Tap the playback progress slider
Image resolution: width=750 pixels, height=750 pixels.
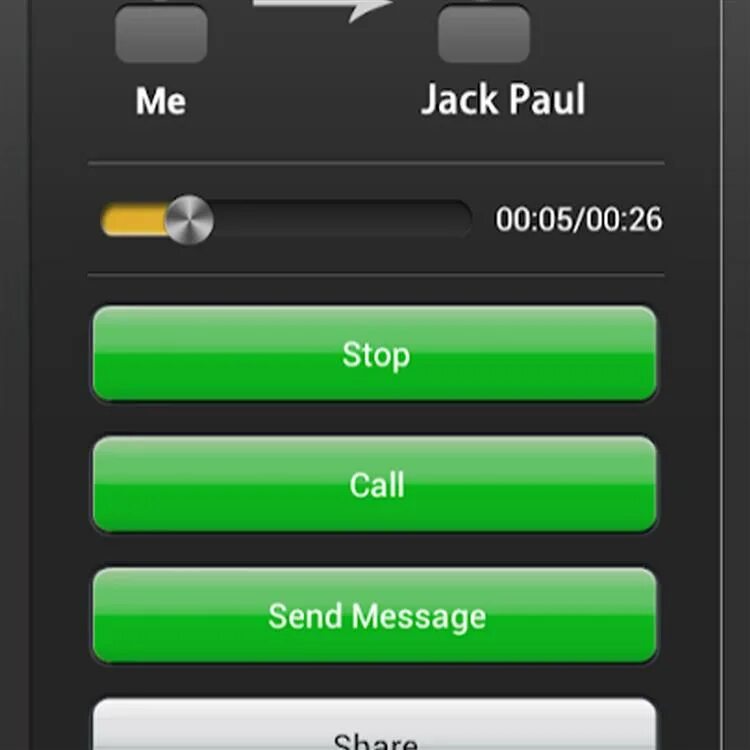tap(286, 220)
